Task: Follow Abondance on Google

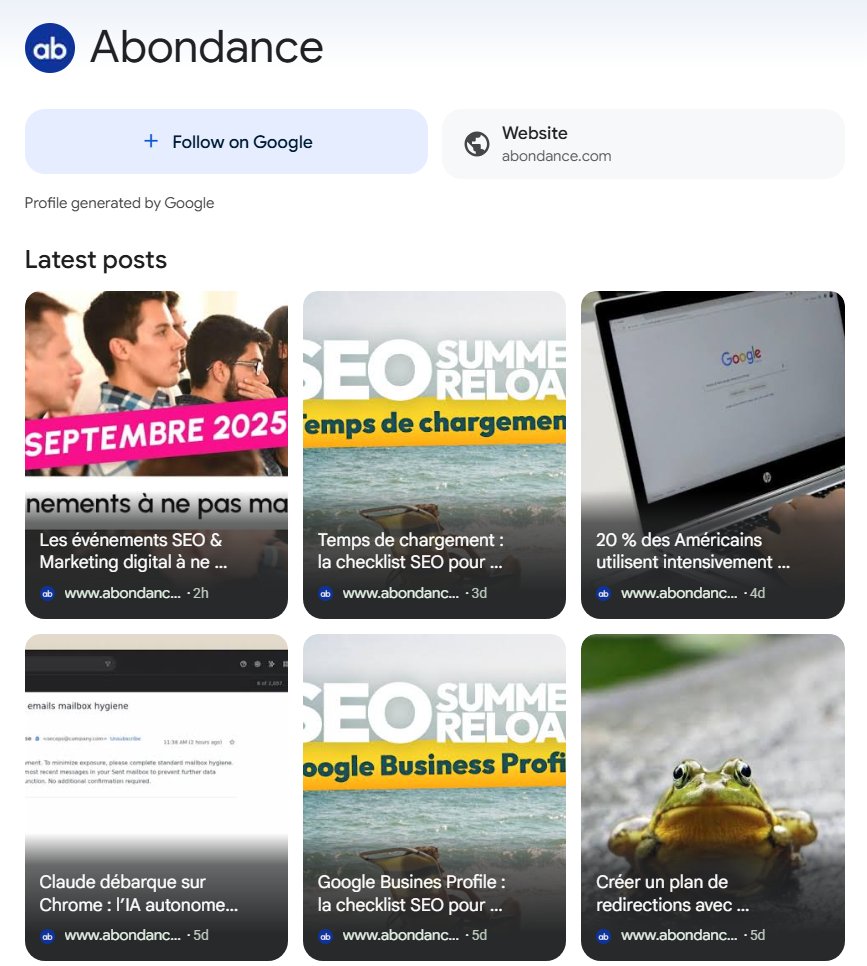Action: [226, 142]
